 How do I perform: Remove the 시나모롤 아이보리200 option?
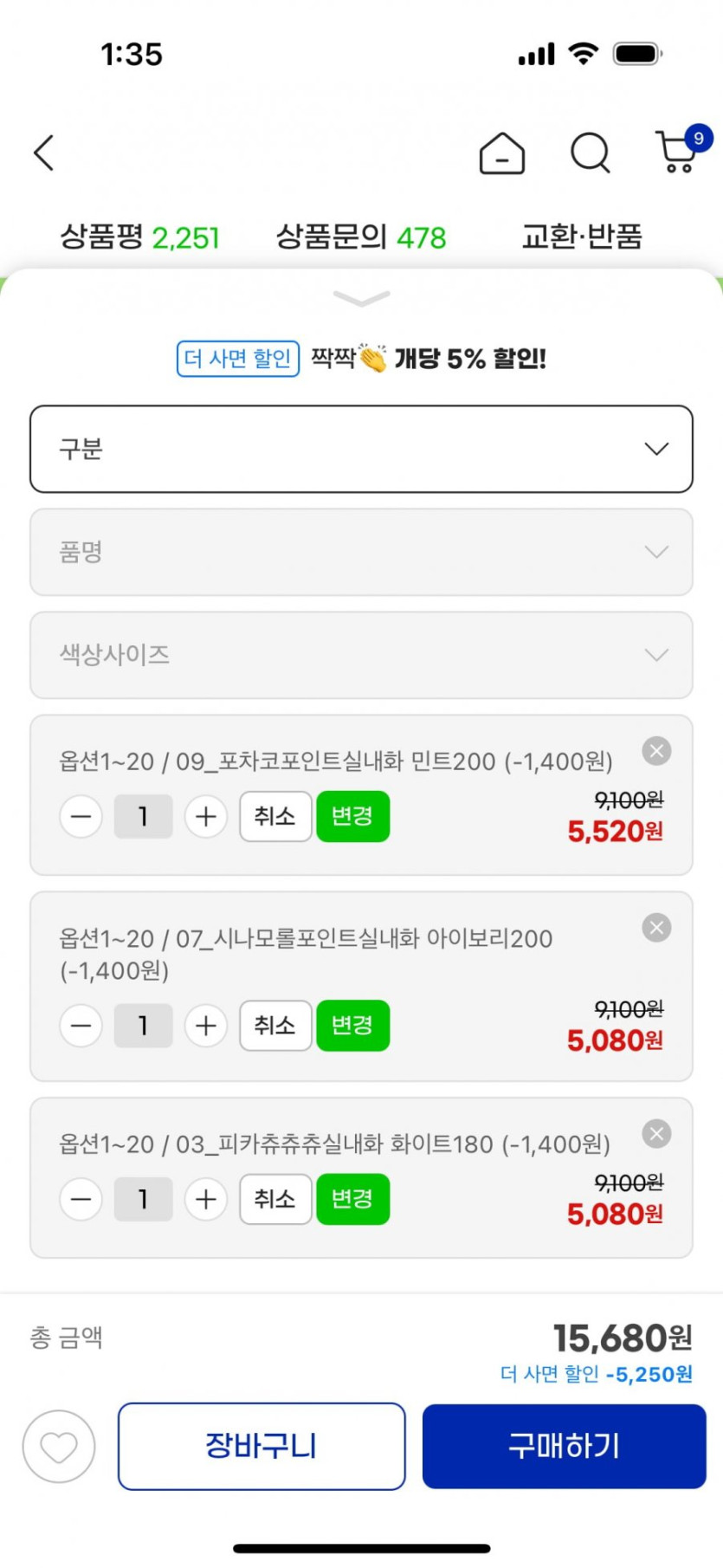coord(656,928)
